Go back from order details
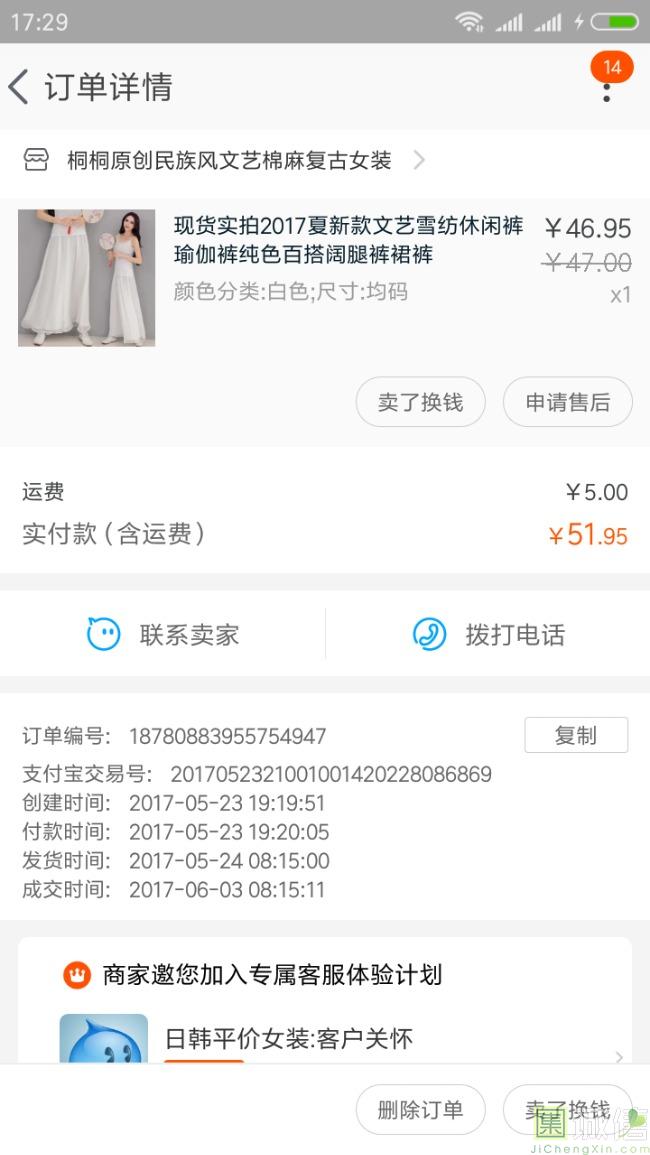 coord(20,88)
